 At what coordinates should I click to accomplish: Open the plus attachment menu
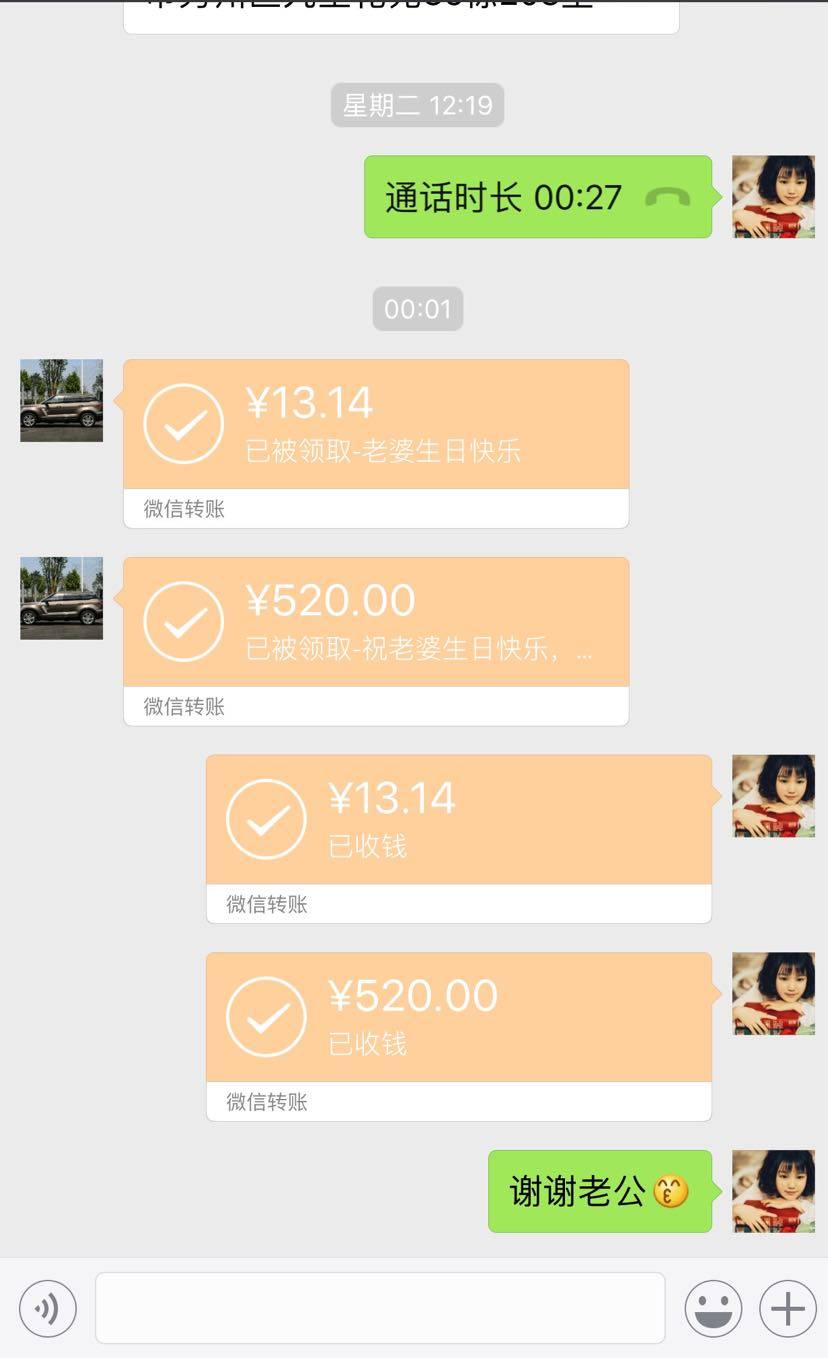788,1308
